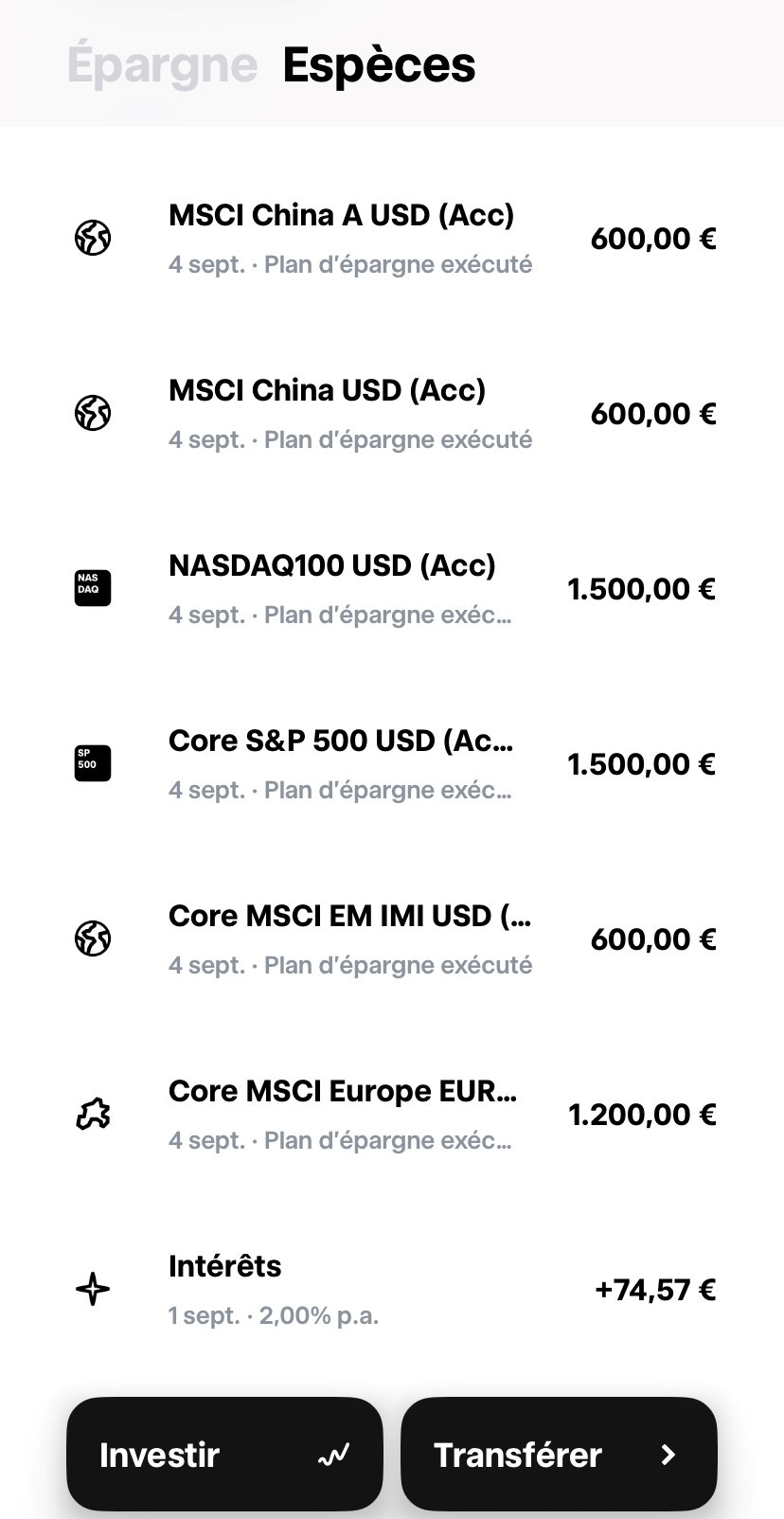Open the Core S&P 500 USD transaction
Image resolution: width=784 pixels, height=1519 pixels.
coord(392,764)
